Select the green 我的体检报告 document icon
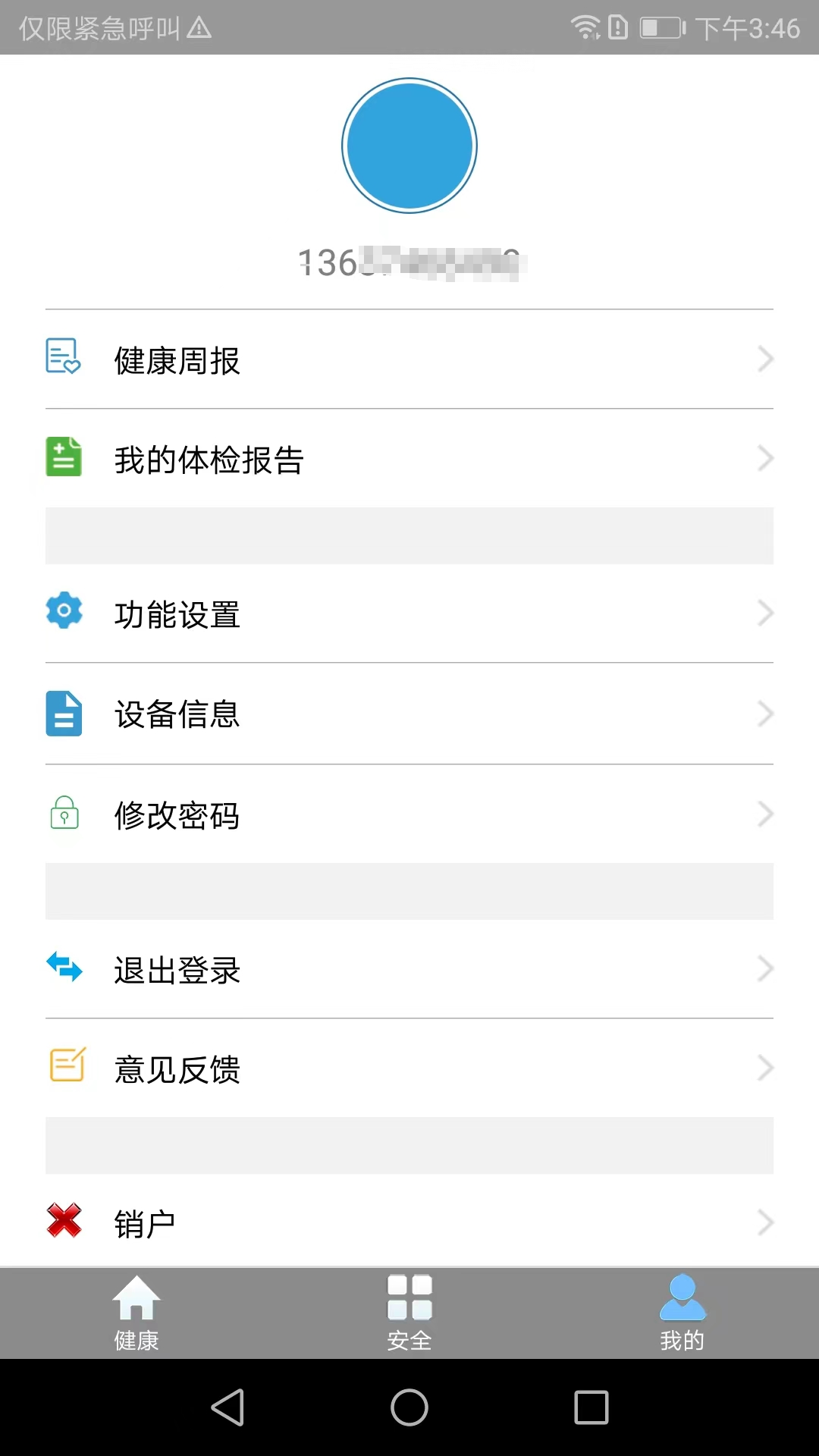 tap(64, 457)
